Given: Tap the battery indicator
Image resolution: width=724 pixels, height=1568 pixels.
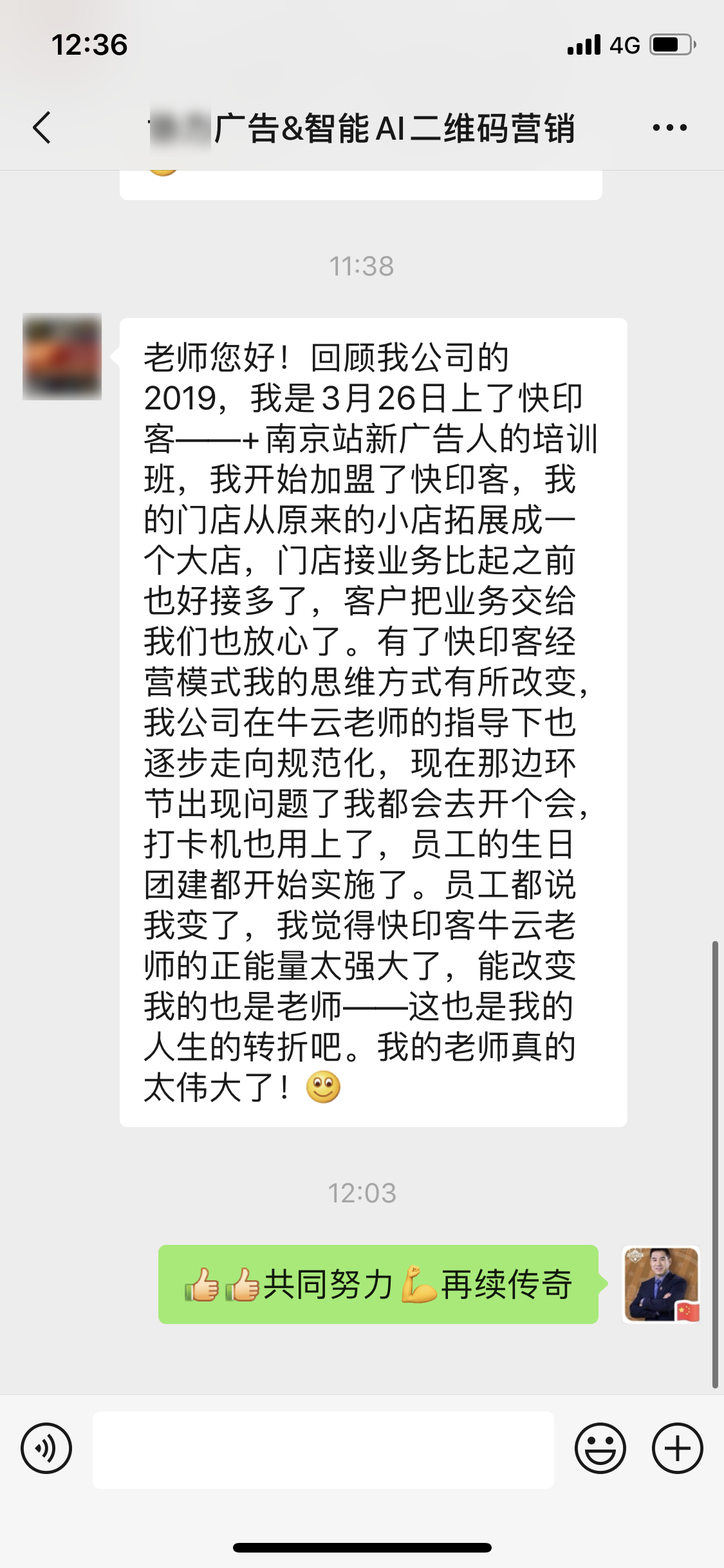Looking at the screenshot, I should [669, 44].
